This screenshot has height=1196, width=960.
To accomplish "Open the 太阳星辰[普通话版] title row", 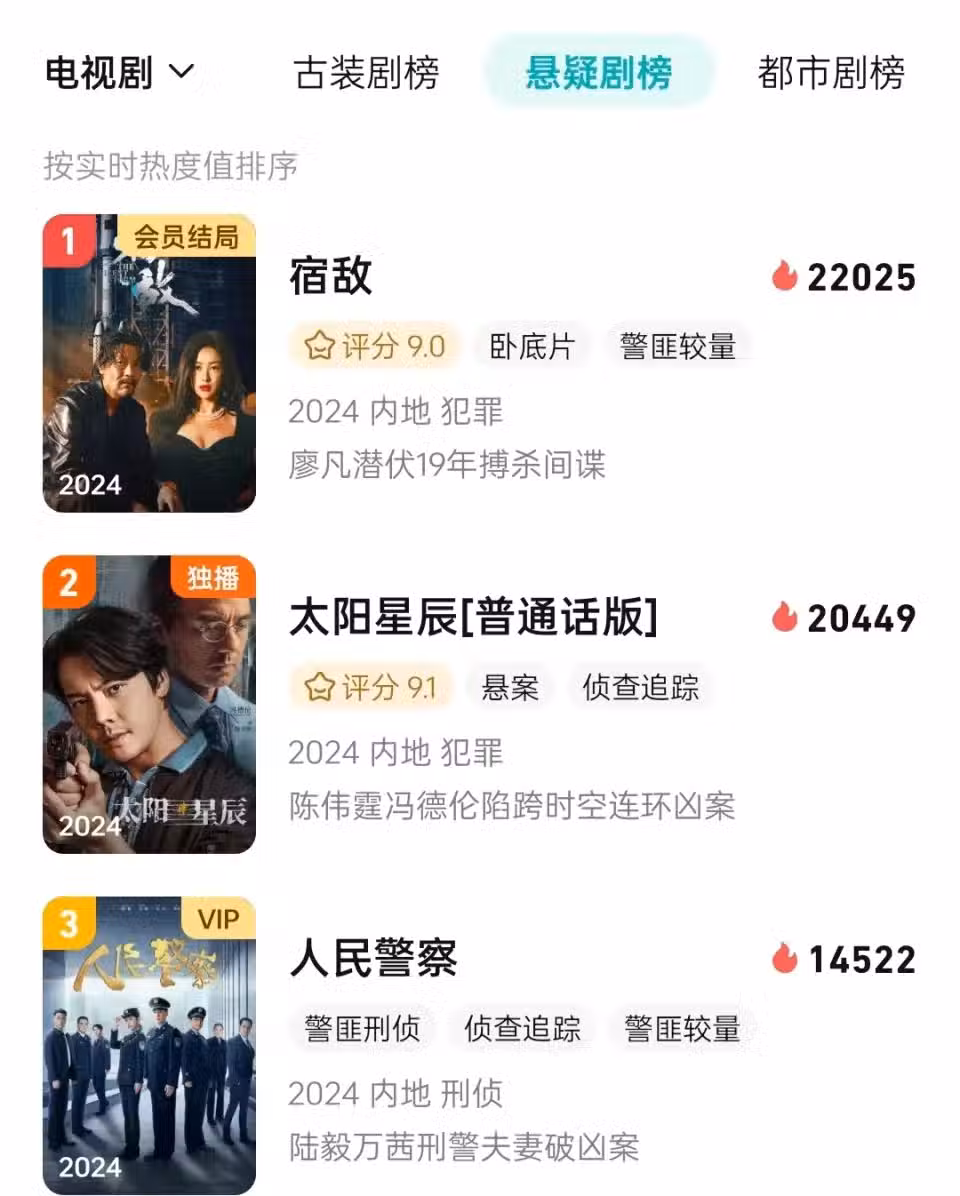I will [x=473, y=618].
